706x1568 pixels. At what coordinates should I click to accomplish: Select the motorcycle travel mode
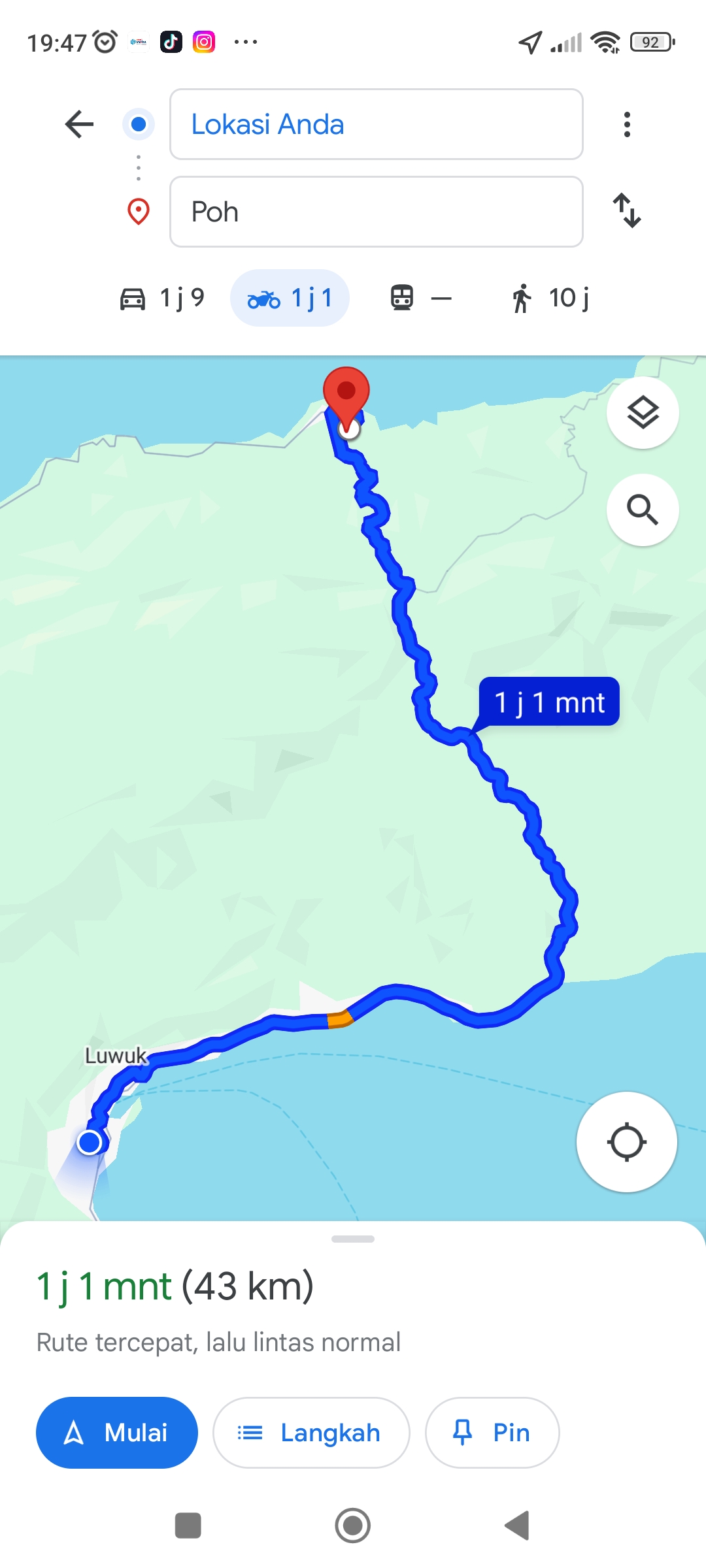tap(290, 298)
